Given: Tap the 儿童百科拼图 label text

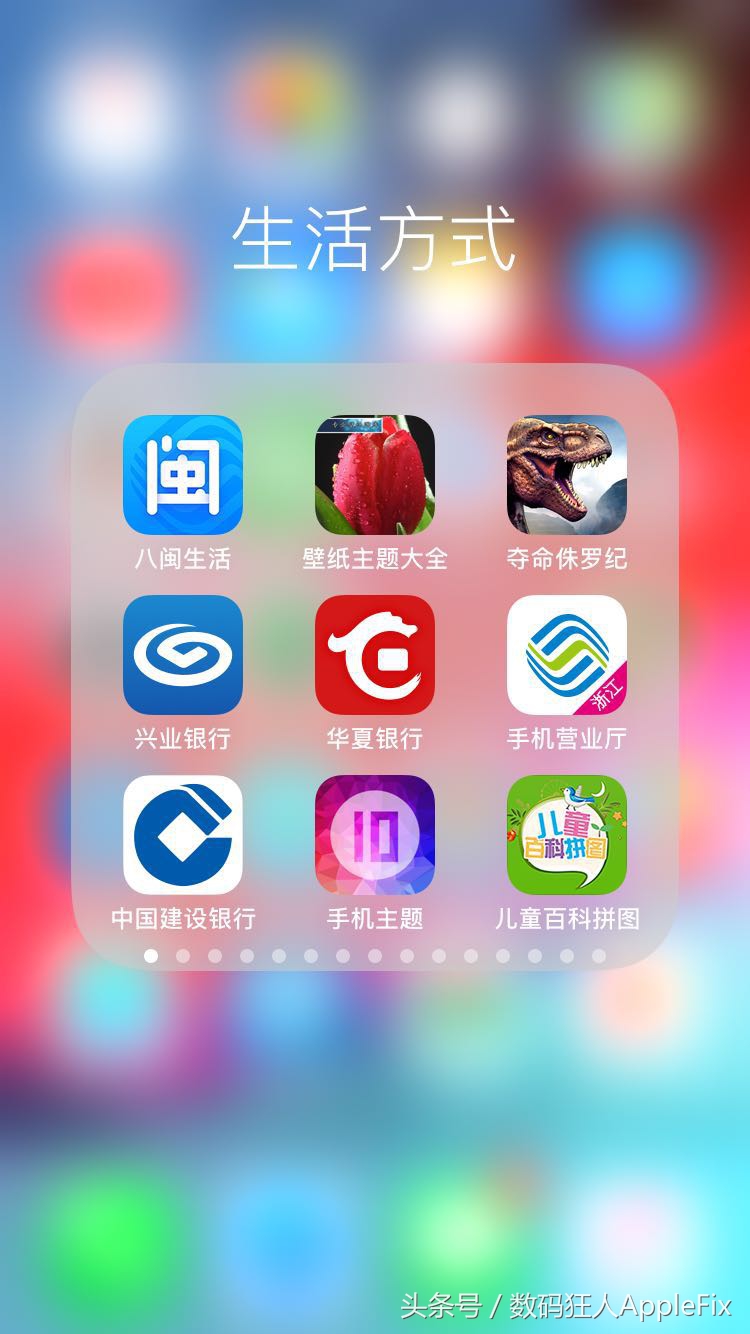Looking at the screenshot, I should point(568,916).
